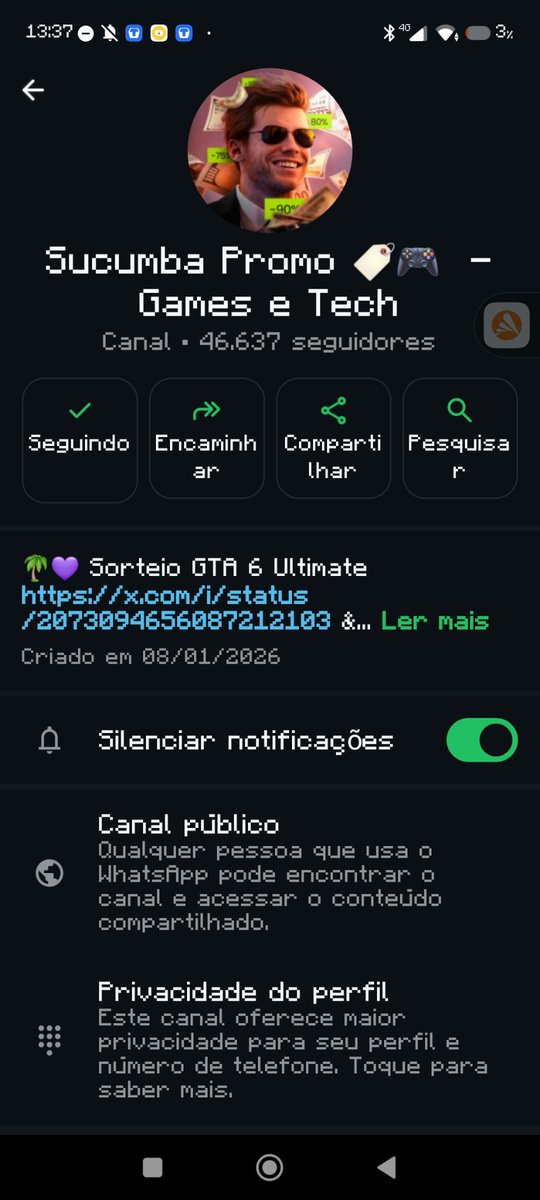
Task: Tap the floating orange app bubble
Action: 506,325
